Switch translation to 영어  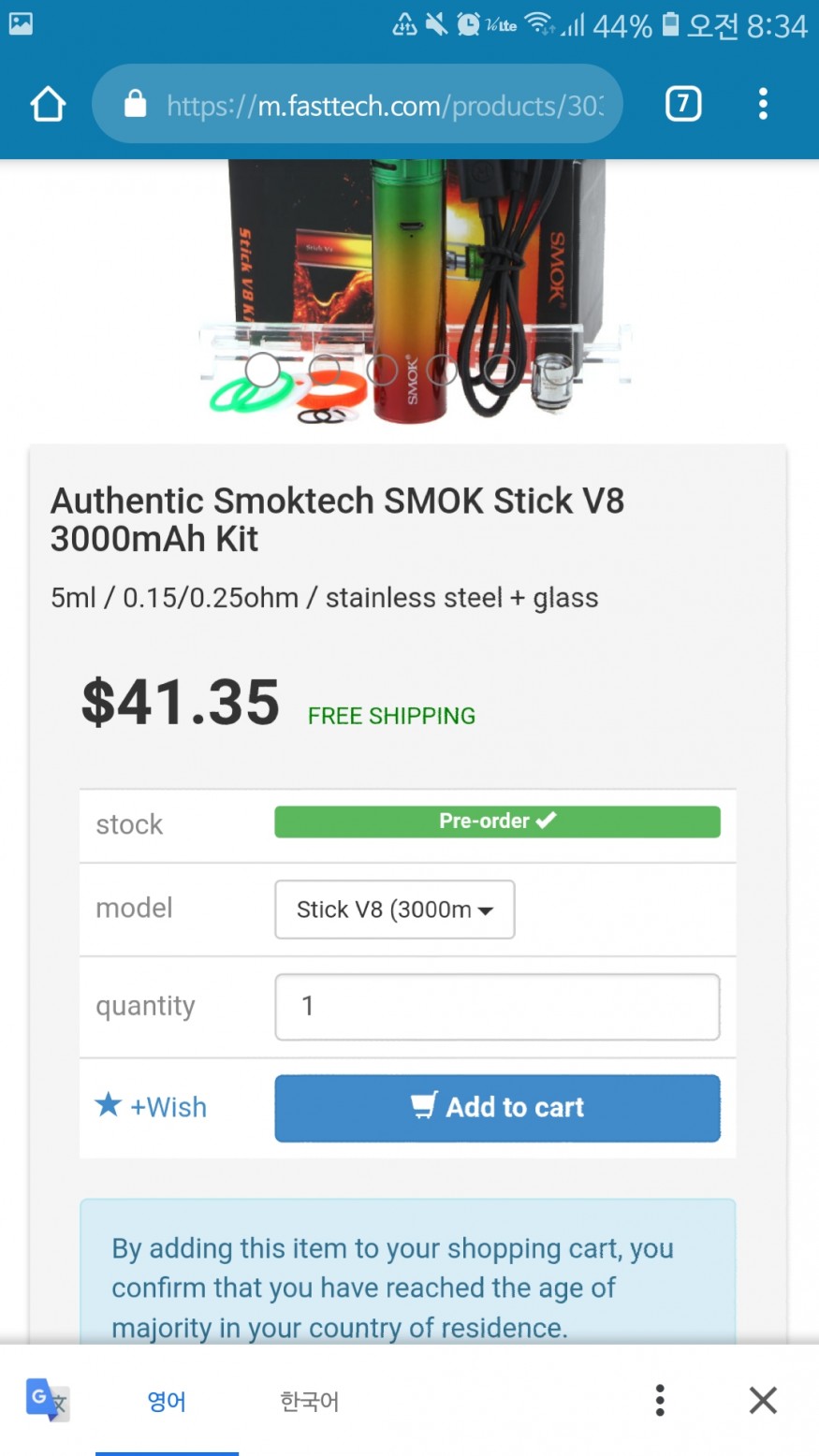[x=167, y=1401]
